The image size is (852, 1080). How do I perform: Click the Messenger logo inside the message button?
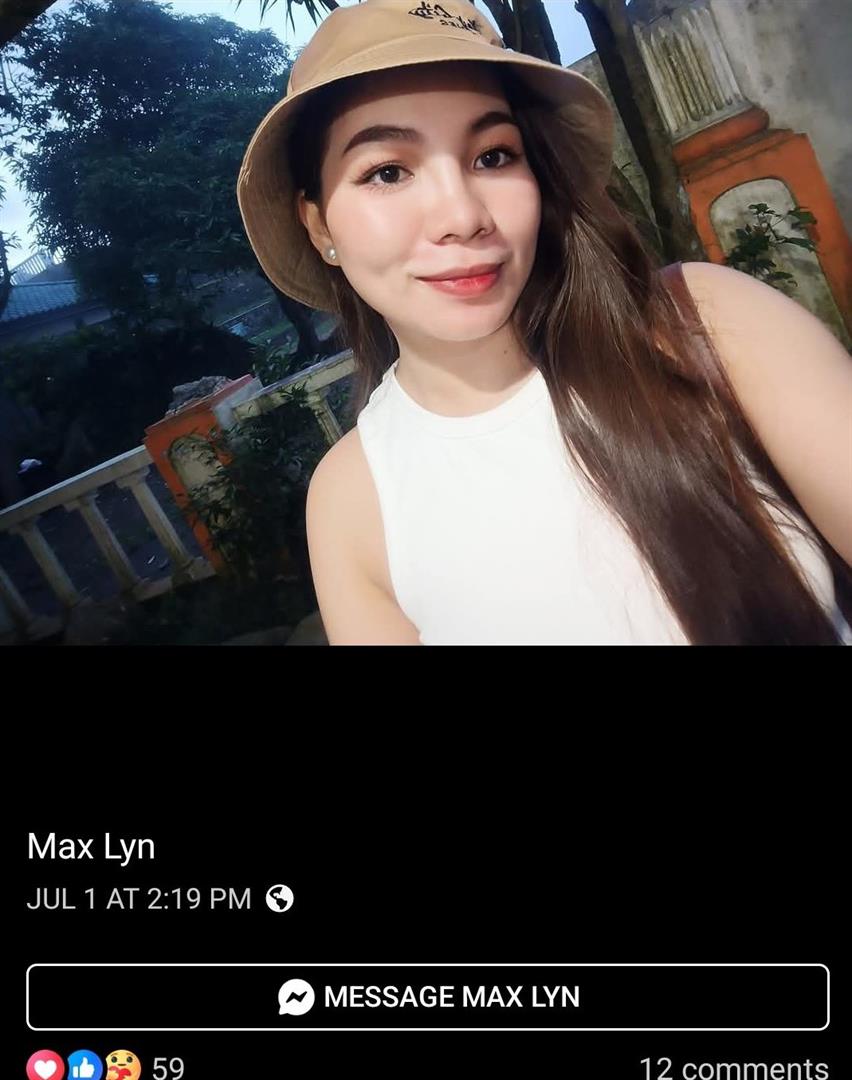(x=295, y=996)
